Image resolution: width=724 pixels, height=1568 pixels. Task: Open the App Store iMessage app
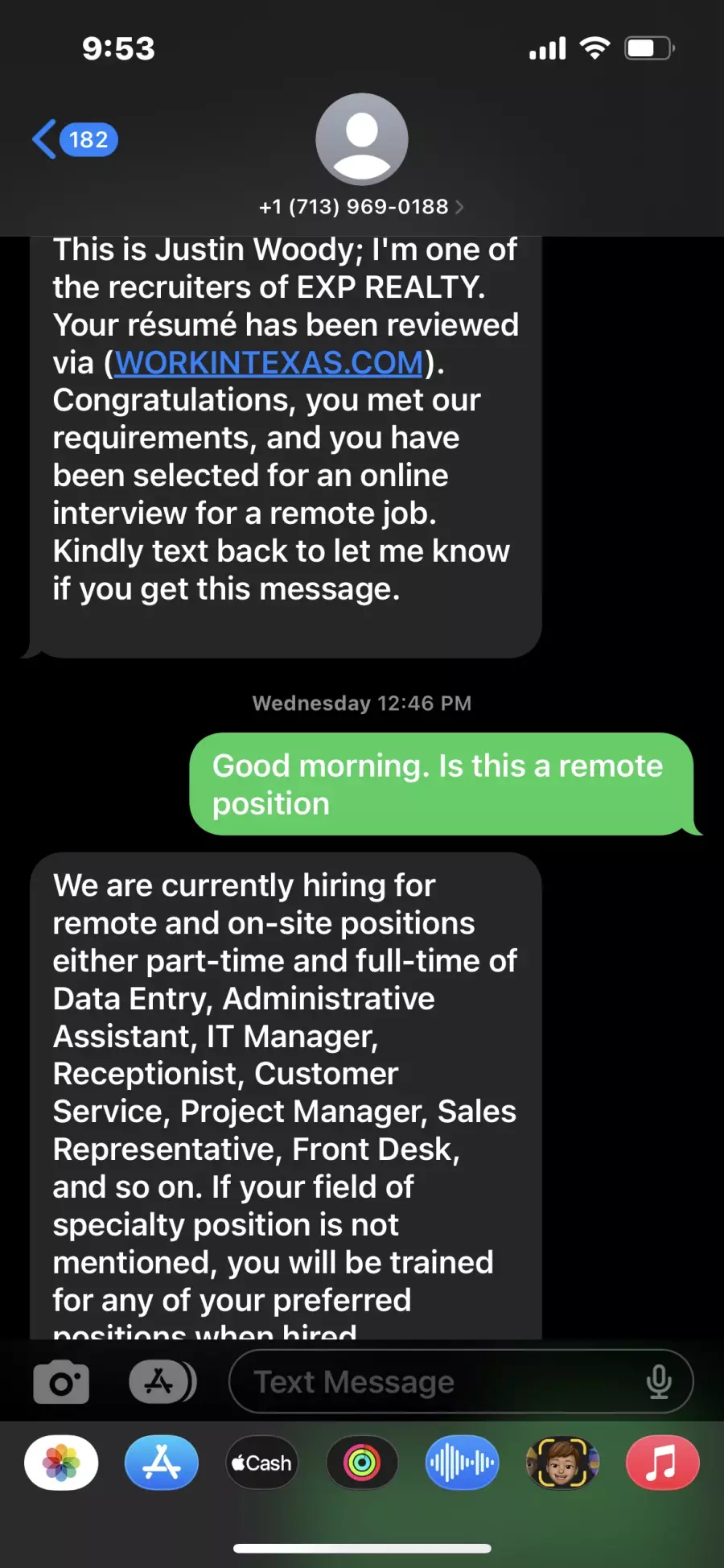[x=162, y=1463]
